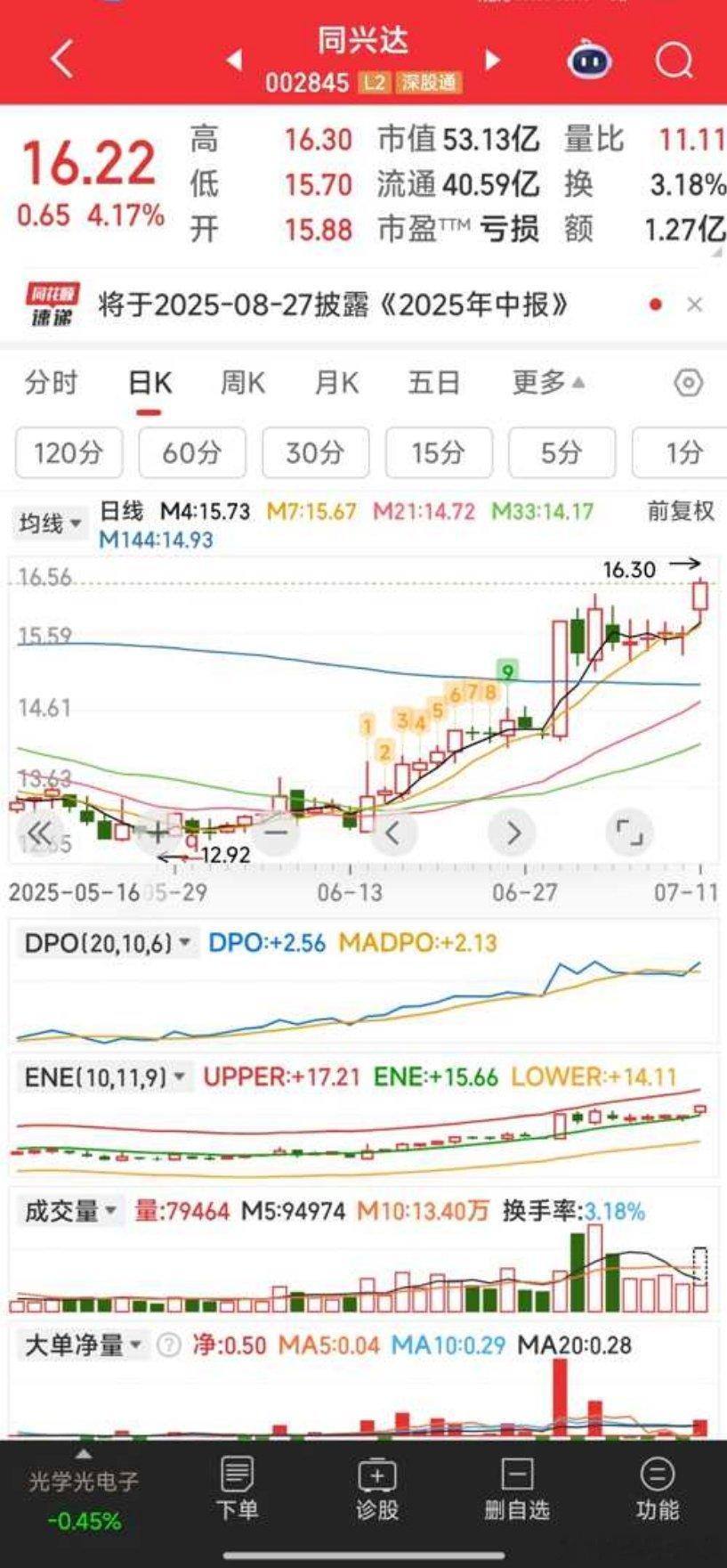Open 诊股 stock diagnosis
This screenshot has height=1568, width=727.
(377, 1491)
